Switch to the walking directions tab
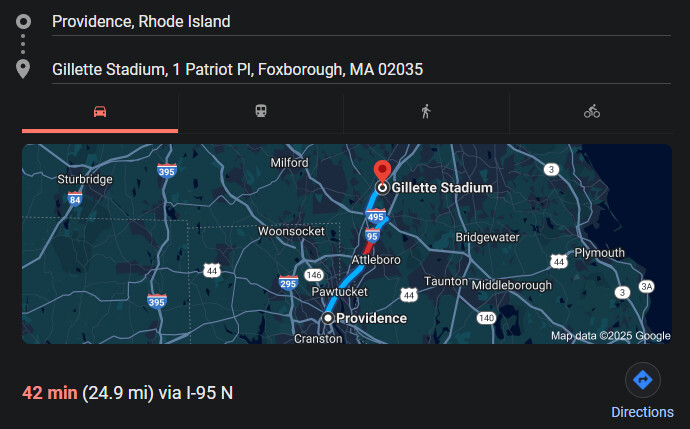This screenshot has height=429, width=690. point(426,111)
